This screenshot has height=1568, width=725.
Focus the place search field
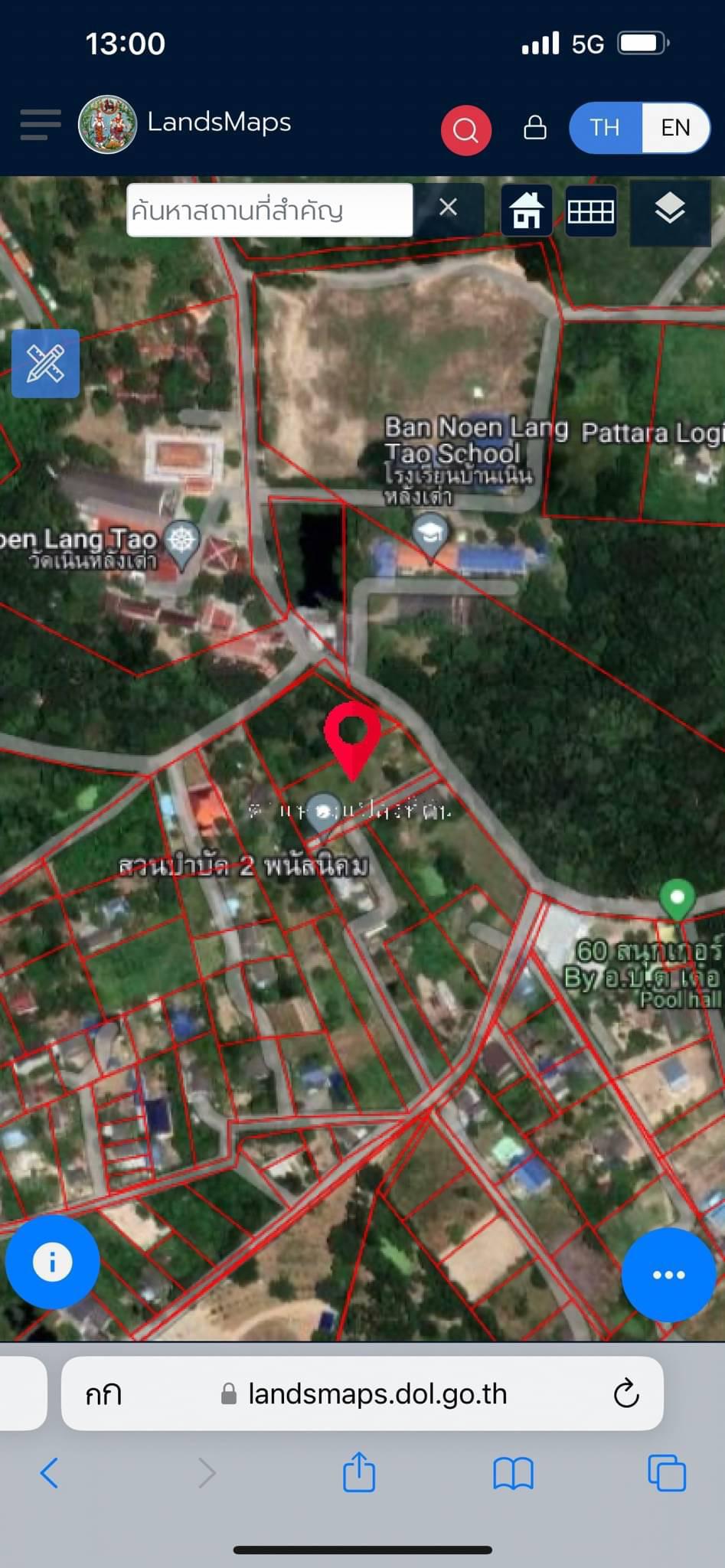(x=269, y=210)
